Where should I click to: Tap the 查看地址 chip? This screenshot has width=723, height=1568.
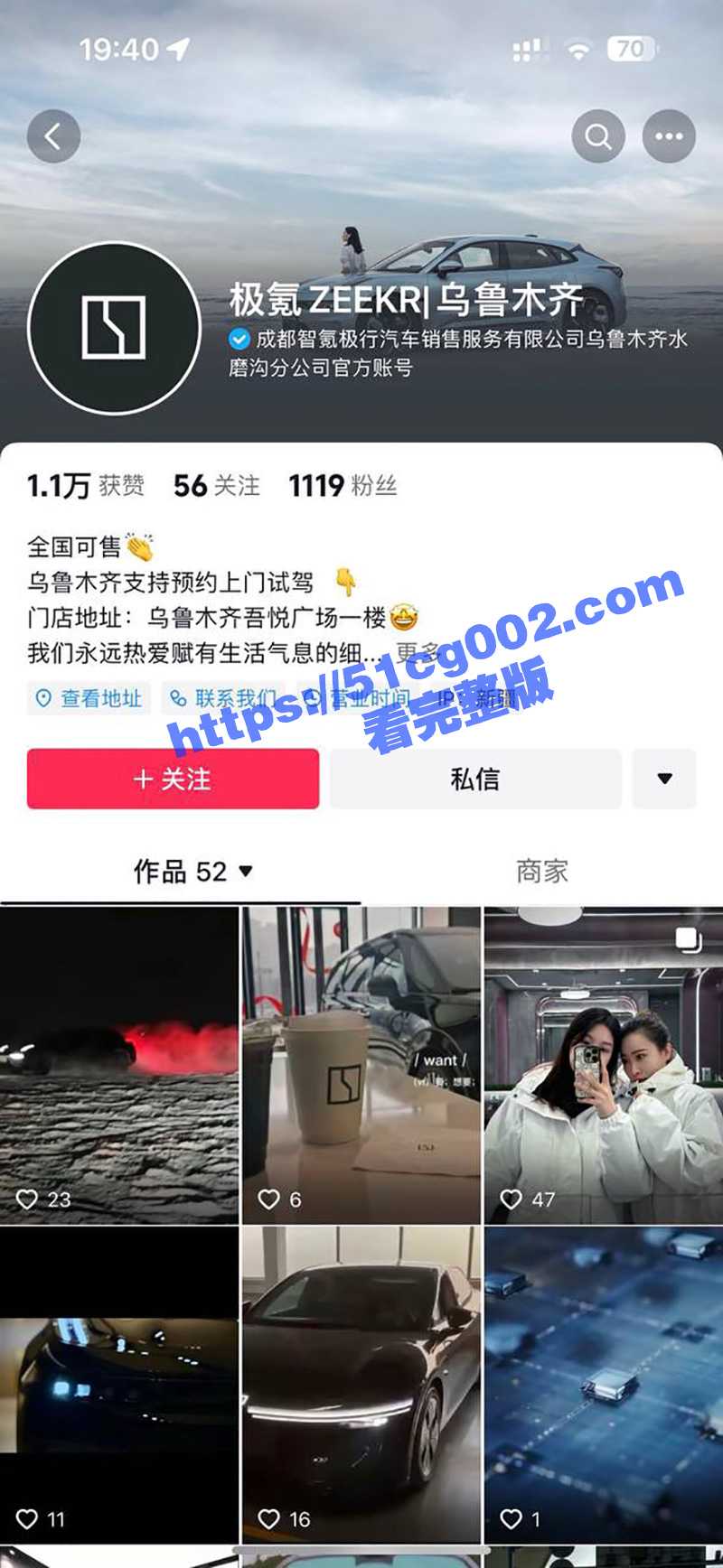(x=89, y=698)
